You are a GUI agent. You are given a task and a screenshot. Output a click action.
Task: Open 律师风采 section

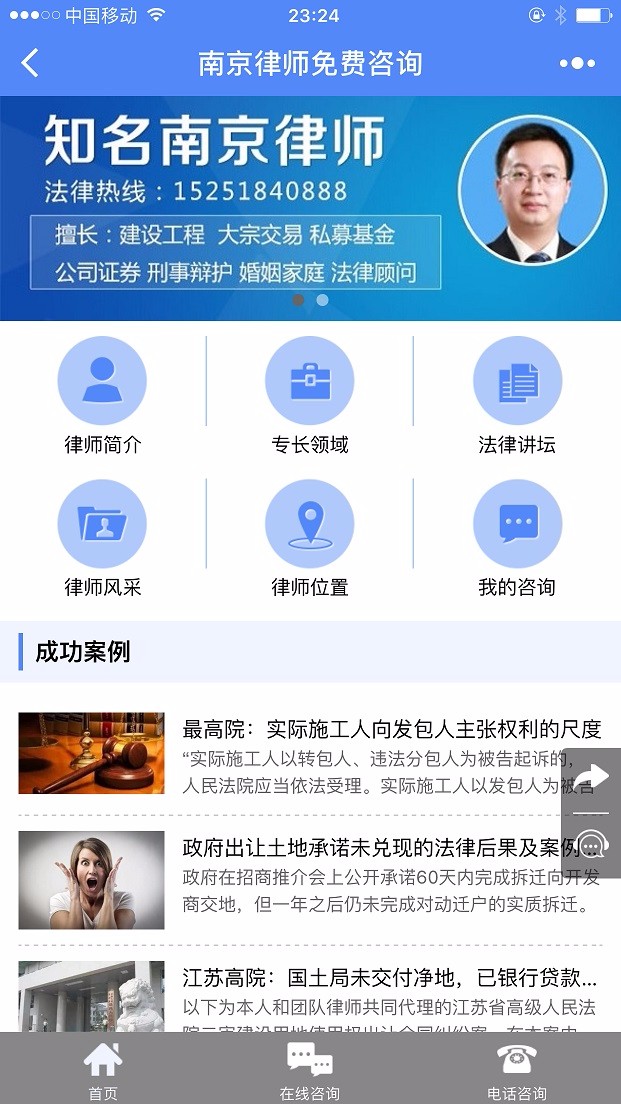pos(103,539)
